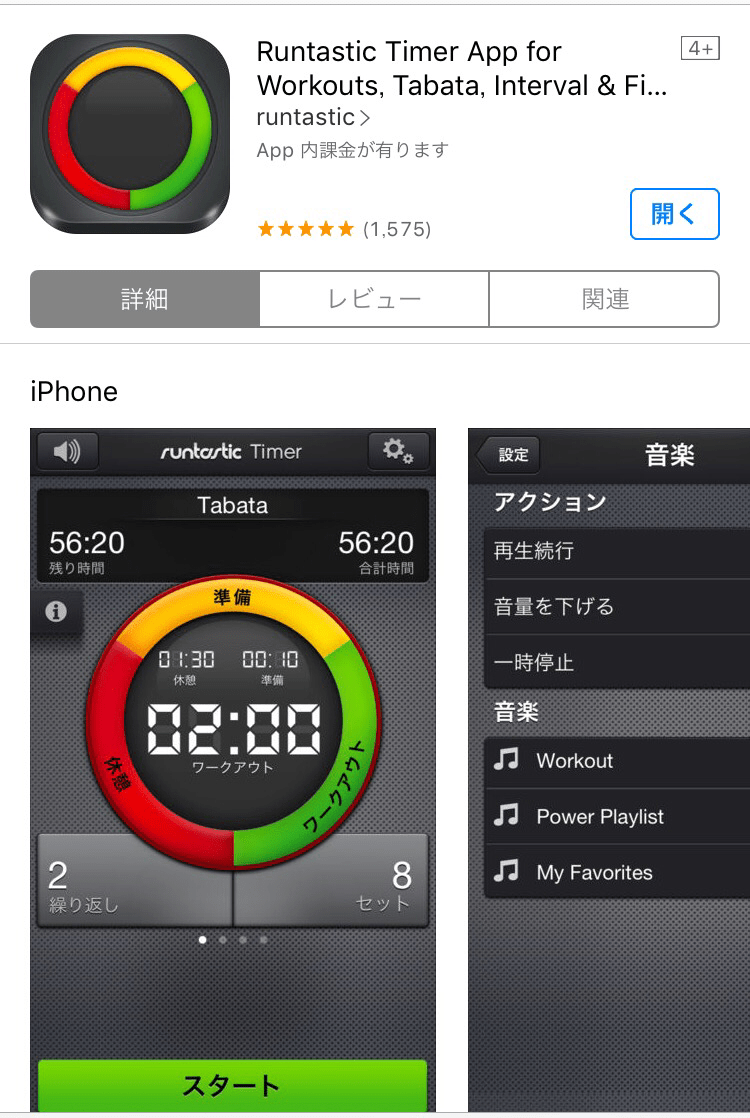Image resolution: width=750 pixels, height=1118 pixels.
Task: Select the 詳細 tab
Action: (145, 299)
